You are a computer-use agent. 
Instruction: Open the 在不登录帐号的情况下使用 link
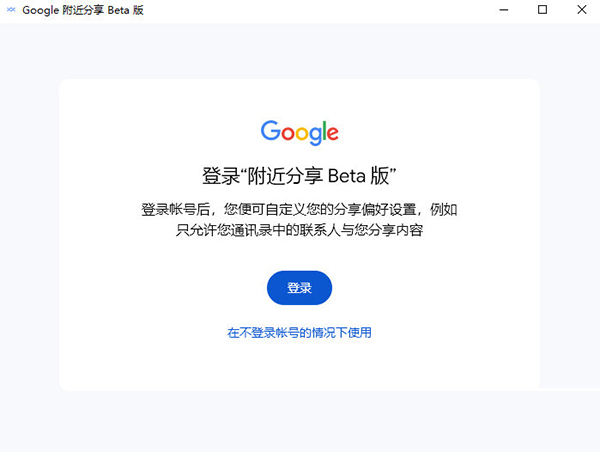point(299,332)
